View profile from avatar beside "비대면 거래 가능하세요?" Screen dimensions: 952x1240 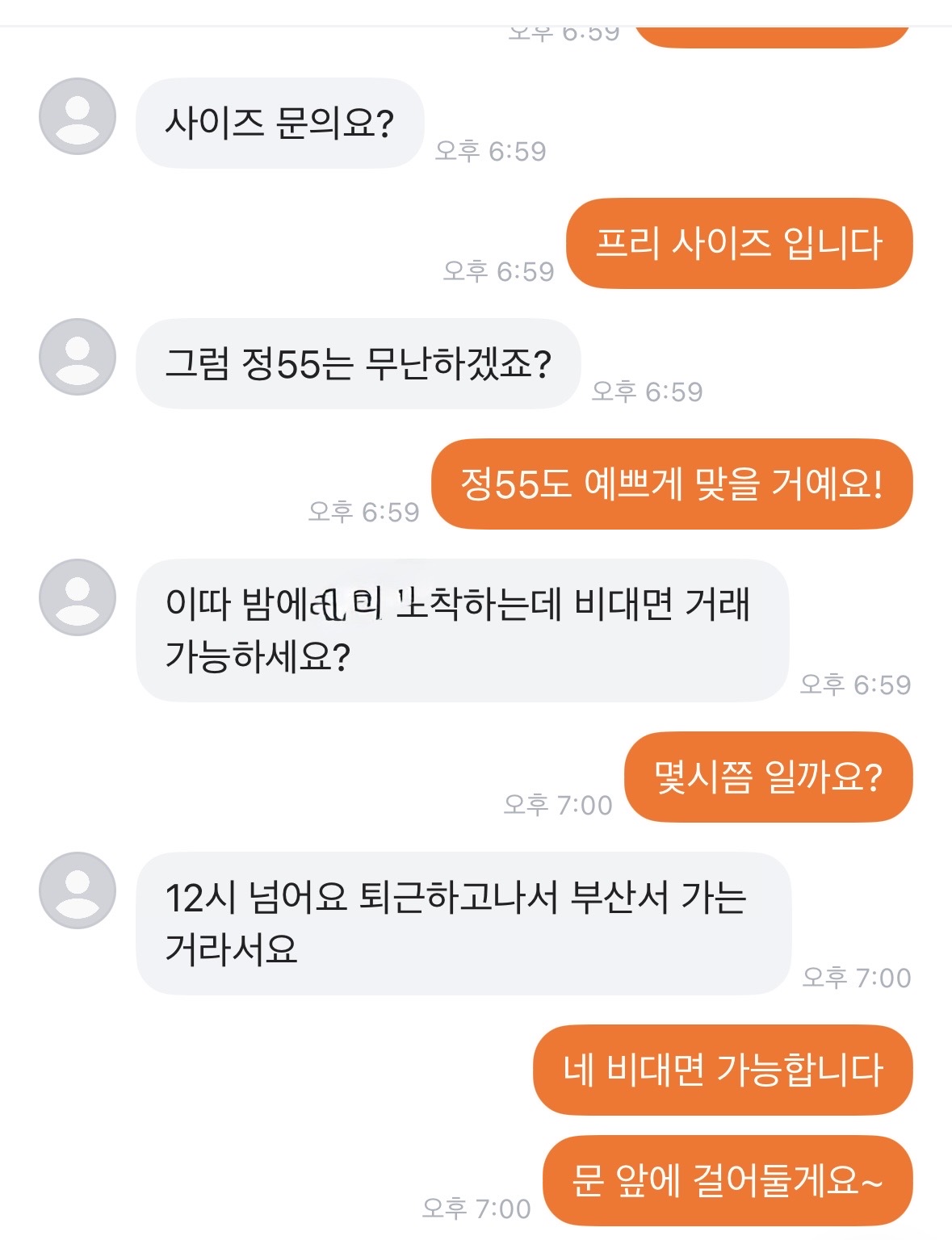[78, 597]
